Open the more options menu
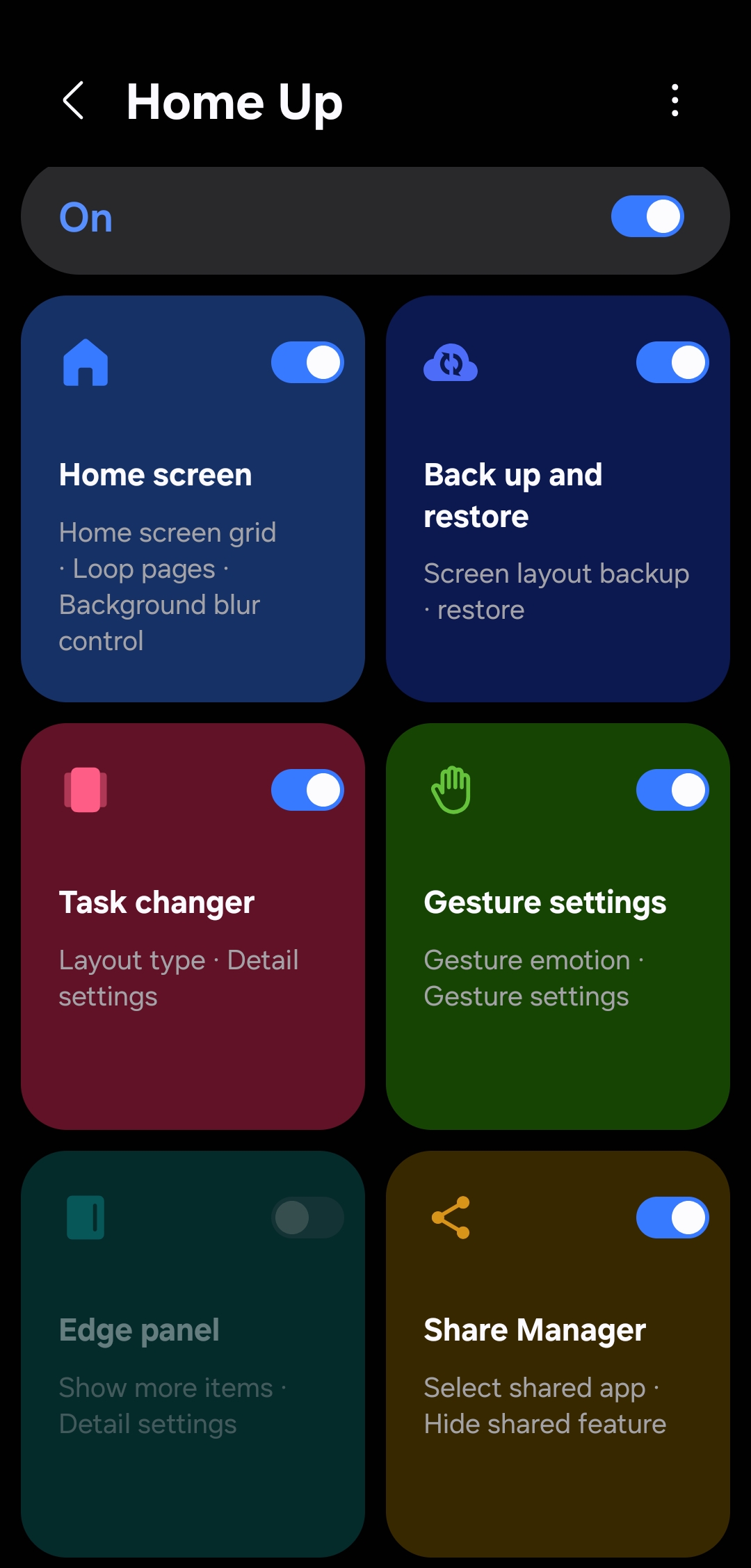This screenshot has height=1568, width=751. pos(675,101)
